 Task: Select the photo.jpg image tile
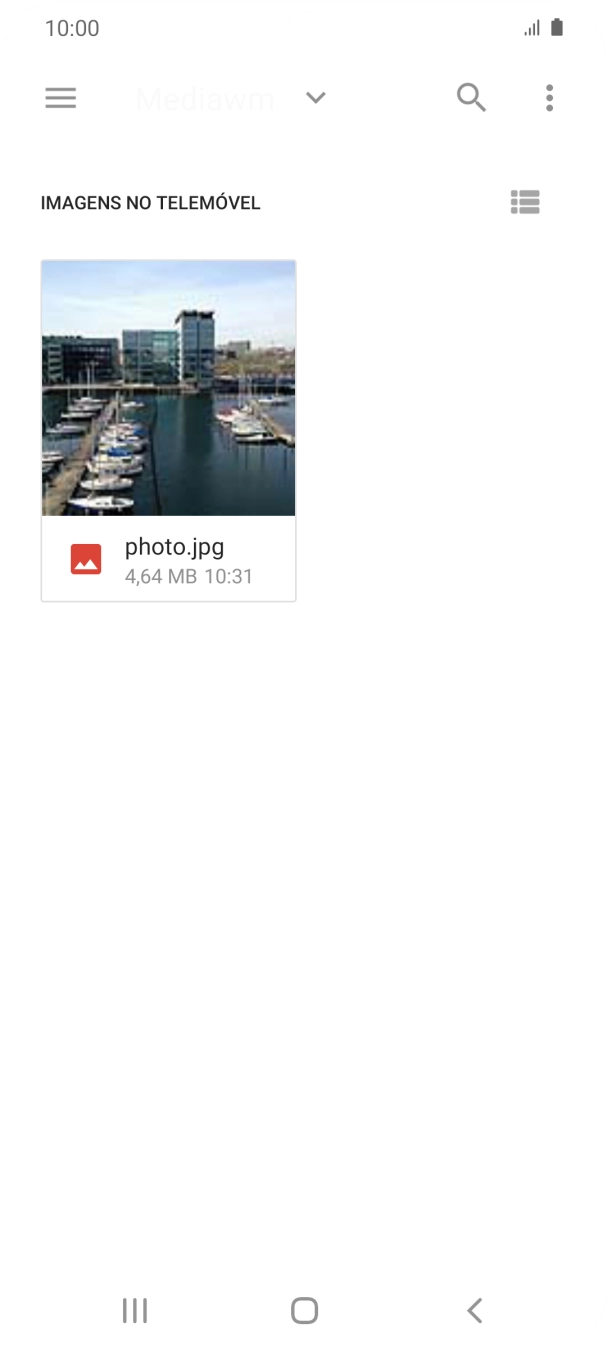click(x=168, y=430)
